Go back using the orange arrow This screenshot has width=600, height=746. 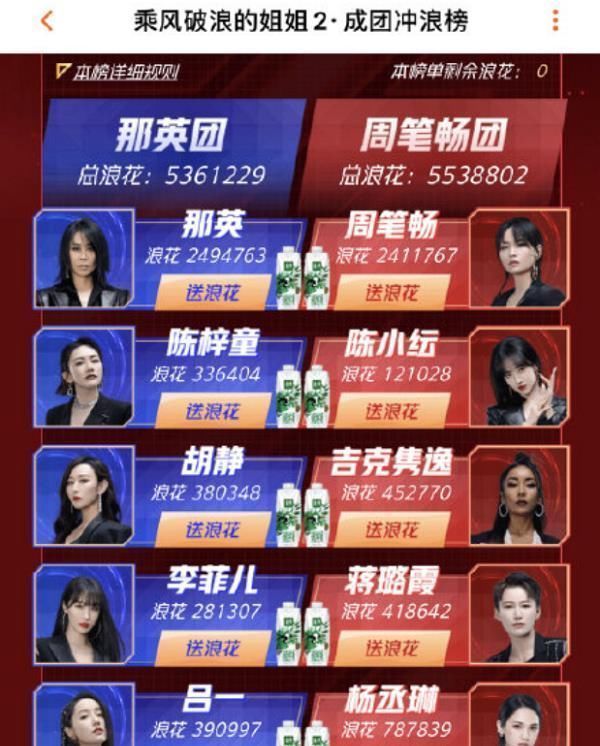[46, 21]
